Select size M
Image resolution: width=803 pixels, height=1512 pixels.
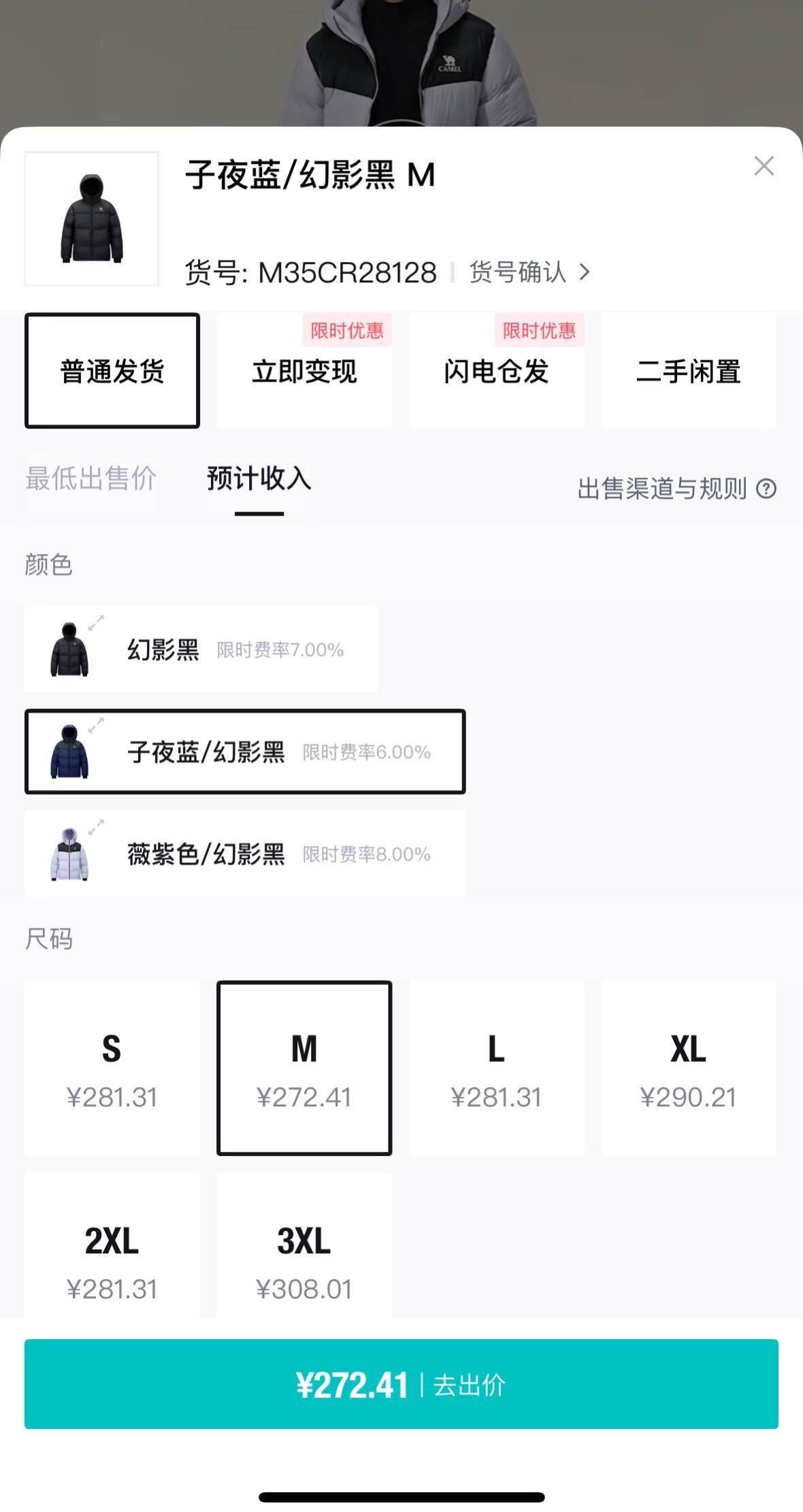tap(304, 1068)
